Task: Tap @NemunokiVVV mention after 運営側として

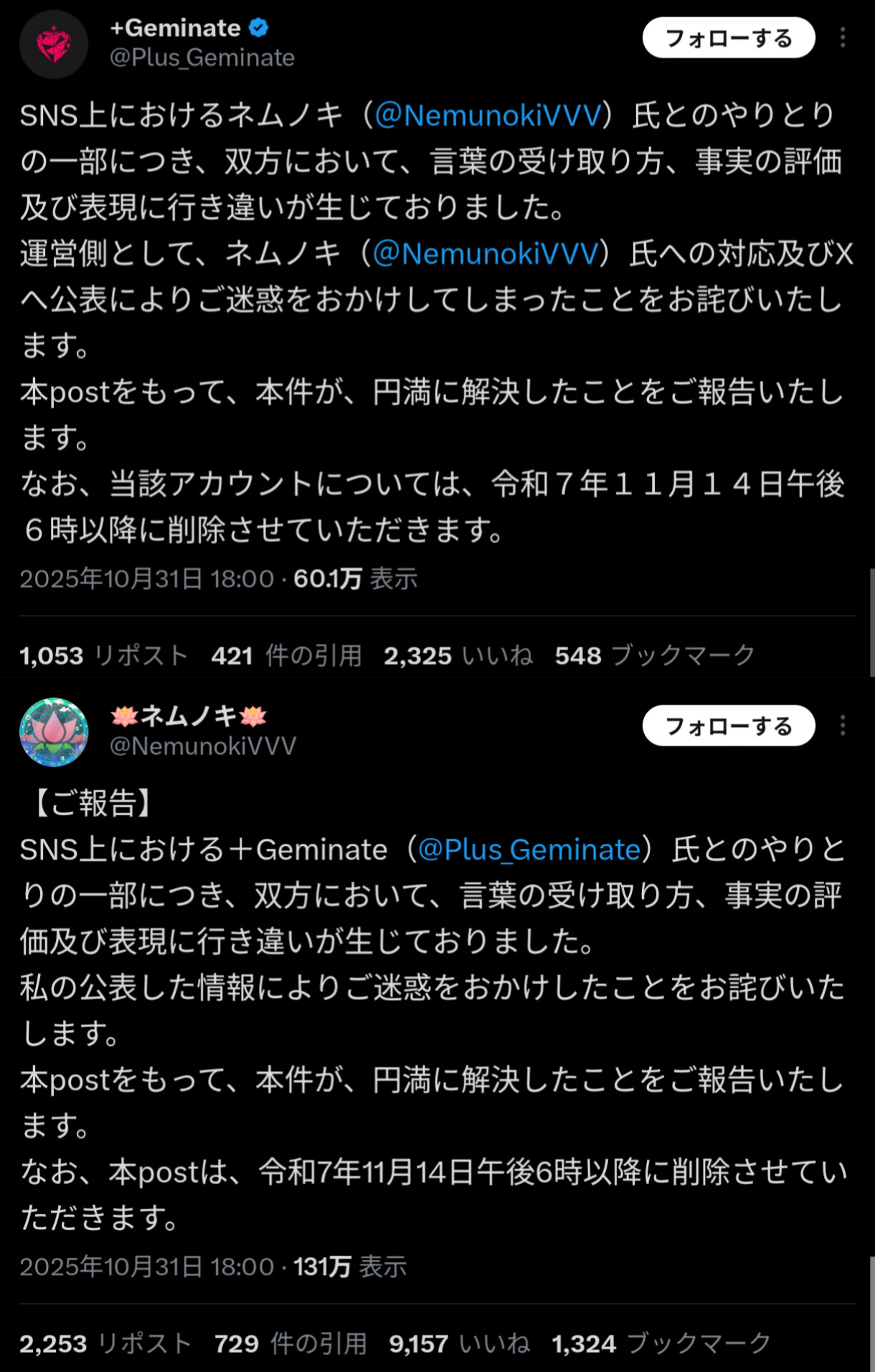Action: tap(486, 254)
